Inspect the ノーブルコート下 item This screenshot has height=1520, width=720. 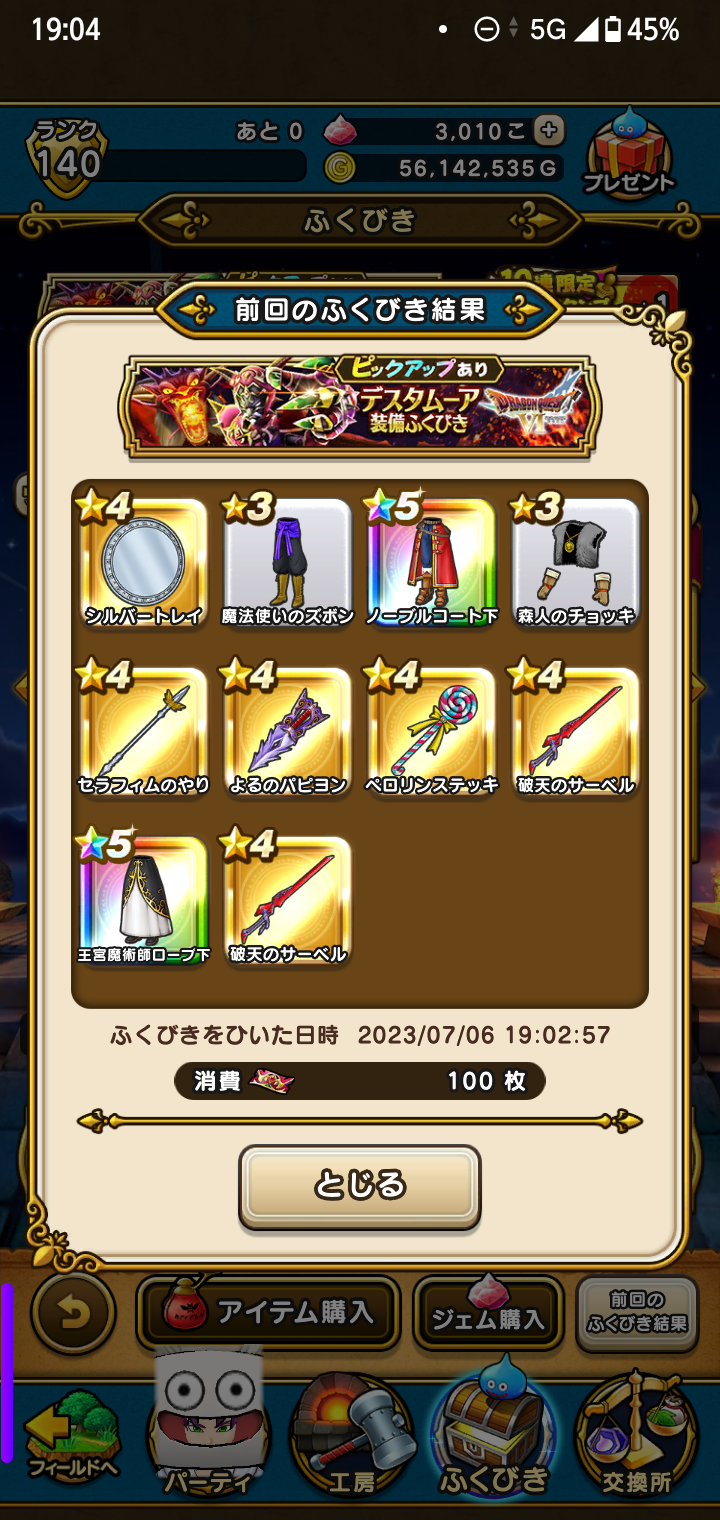tap(431, 563)
